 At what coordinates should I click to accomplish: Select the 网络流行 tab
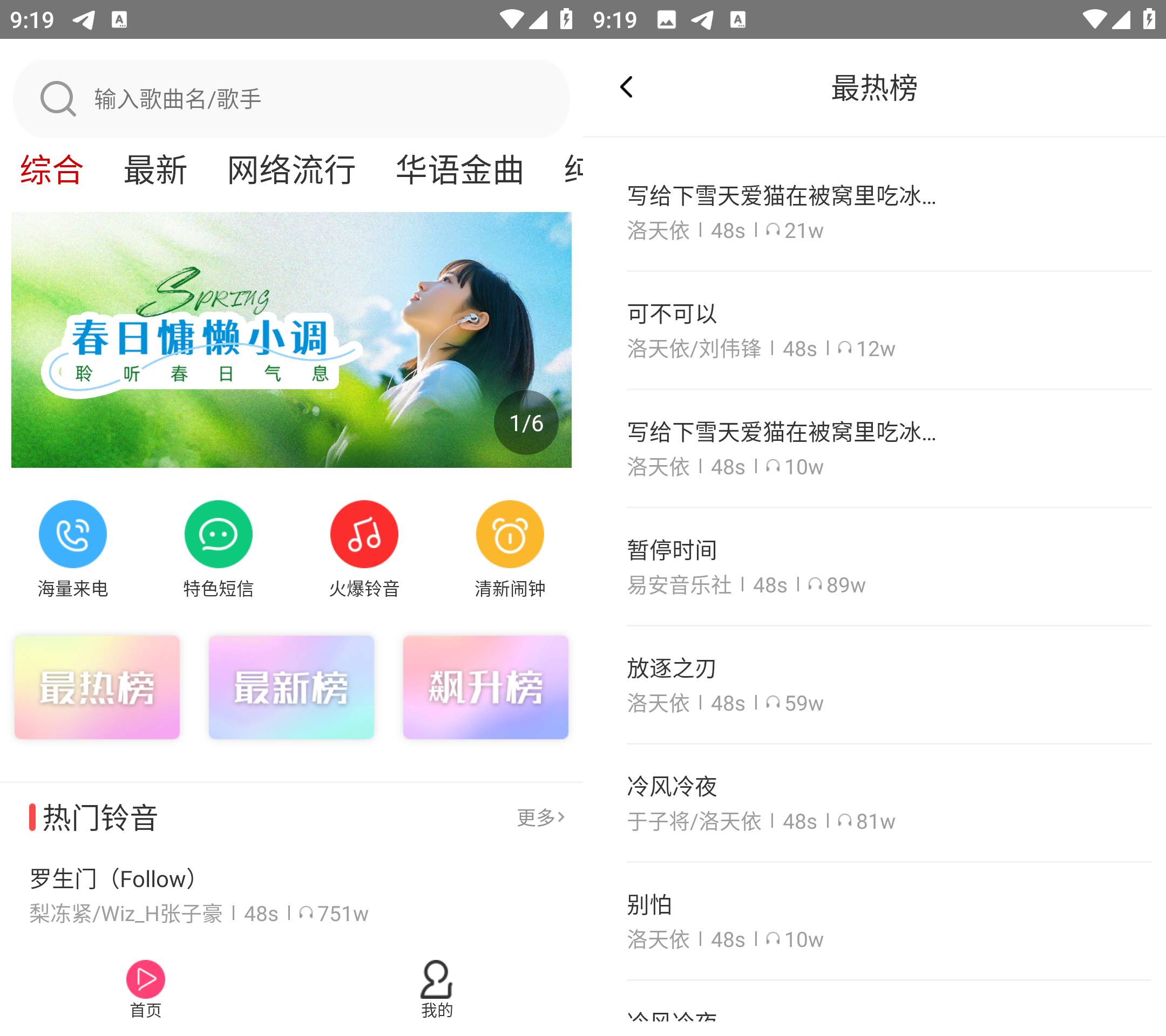click(291, 169)
